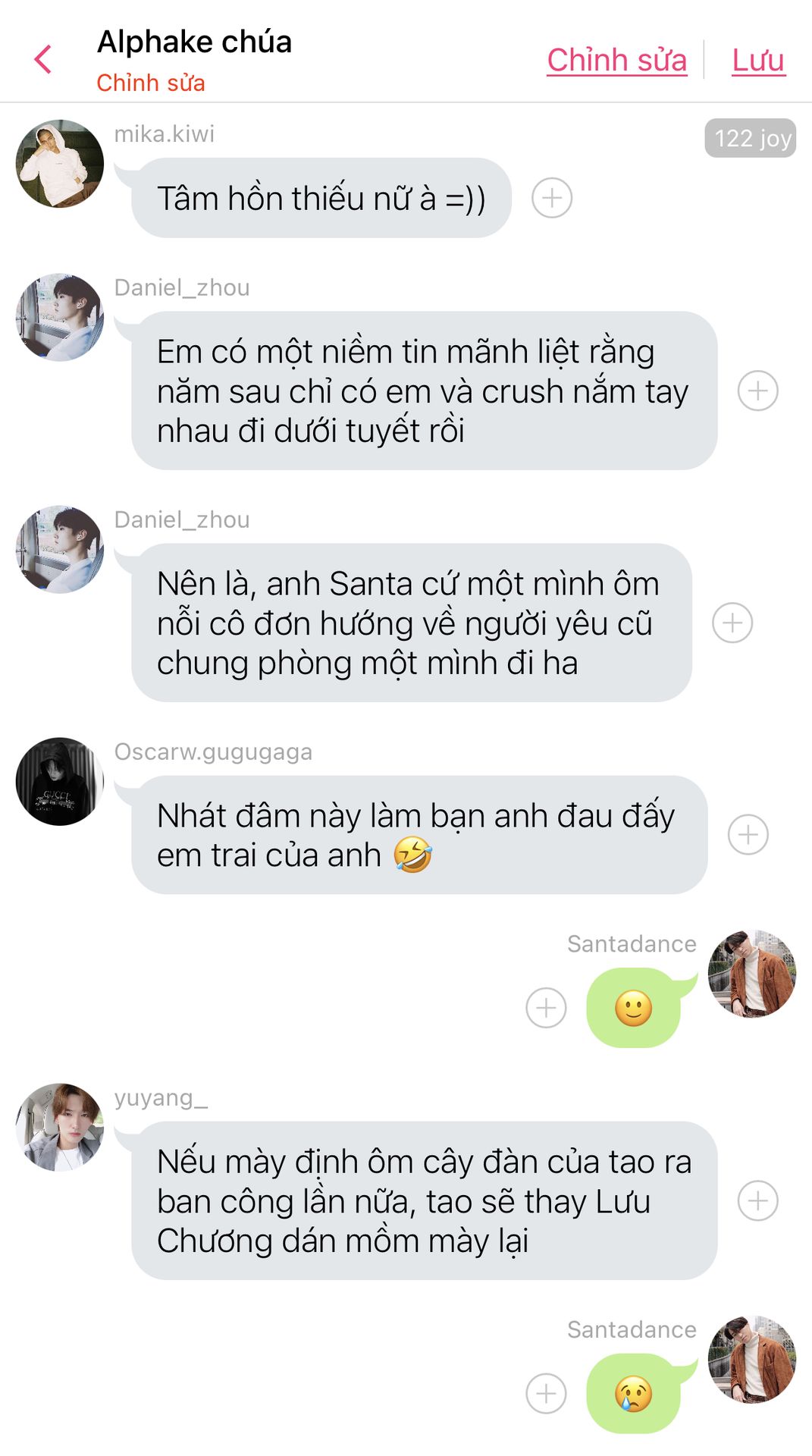The height and width of the screenshot is (1456, 812).
Task: Open yuyang_'s avatar
Action: (x=60, y=1127)
